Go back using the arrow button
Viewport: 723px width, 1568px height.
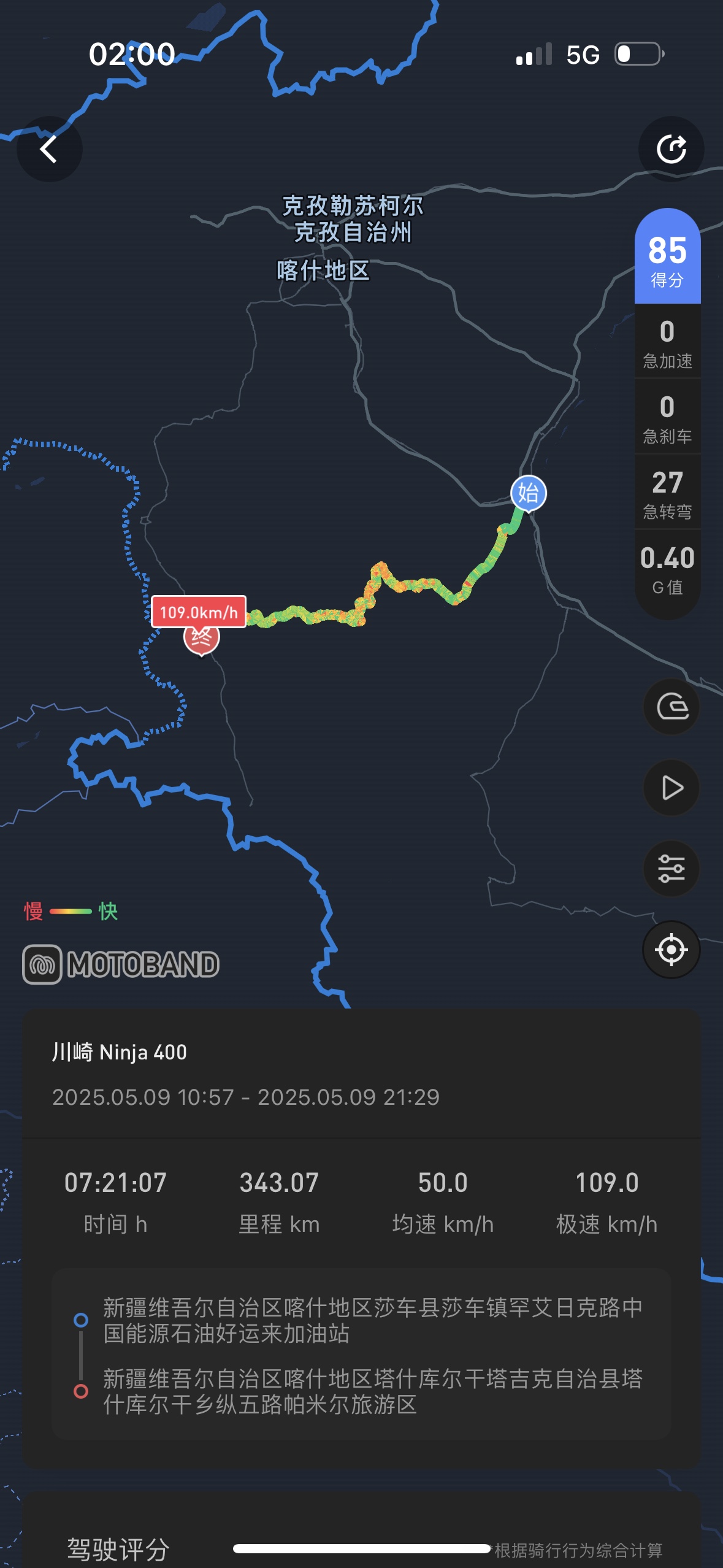click(x=49, y=149)
